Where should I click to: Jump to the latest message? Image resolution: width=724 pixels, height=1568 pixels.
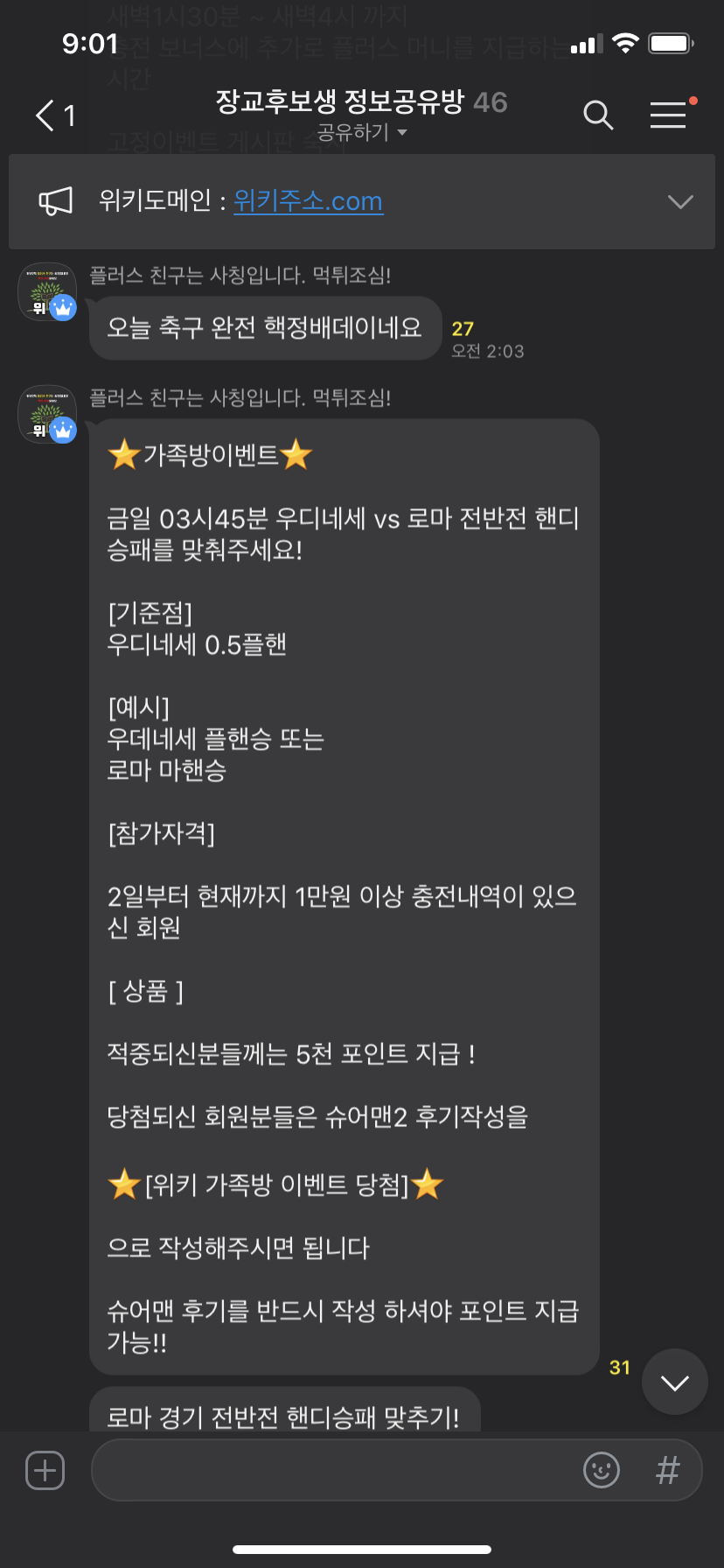coord(674,1382)
